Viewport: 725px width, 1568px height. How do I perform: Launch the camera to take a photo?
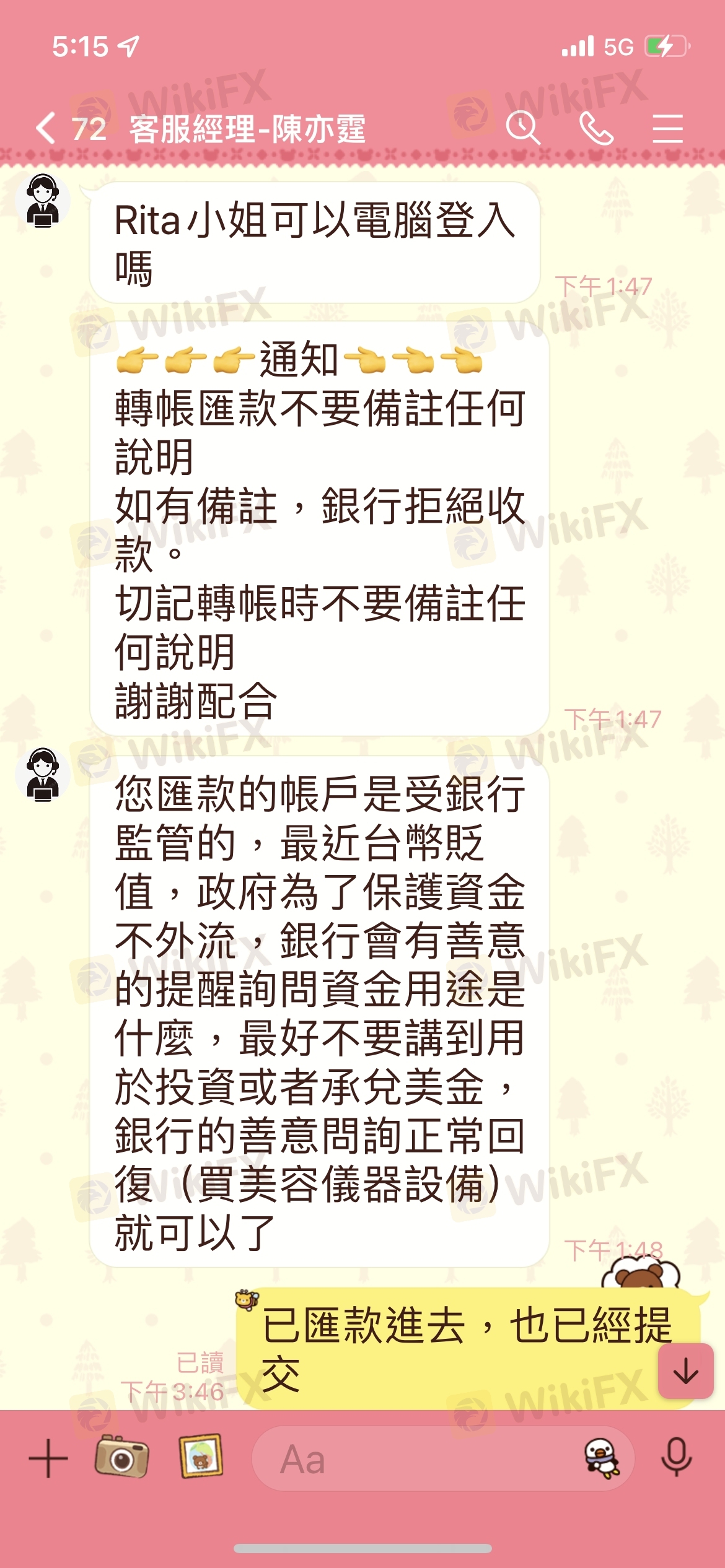coord(121,1457)
